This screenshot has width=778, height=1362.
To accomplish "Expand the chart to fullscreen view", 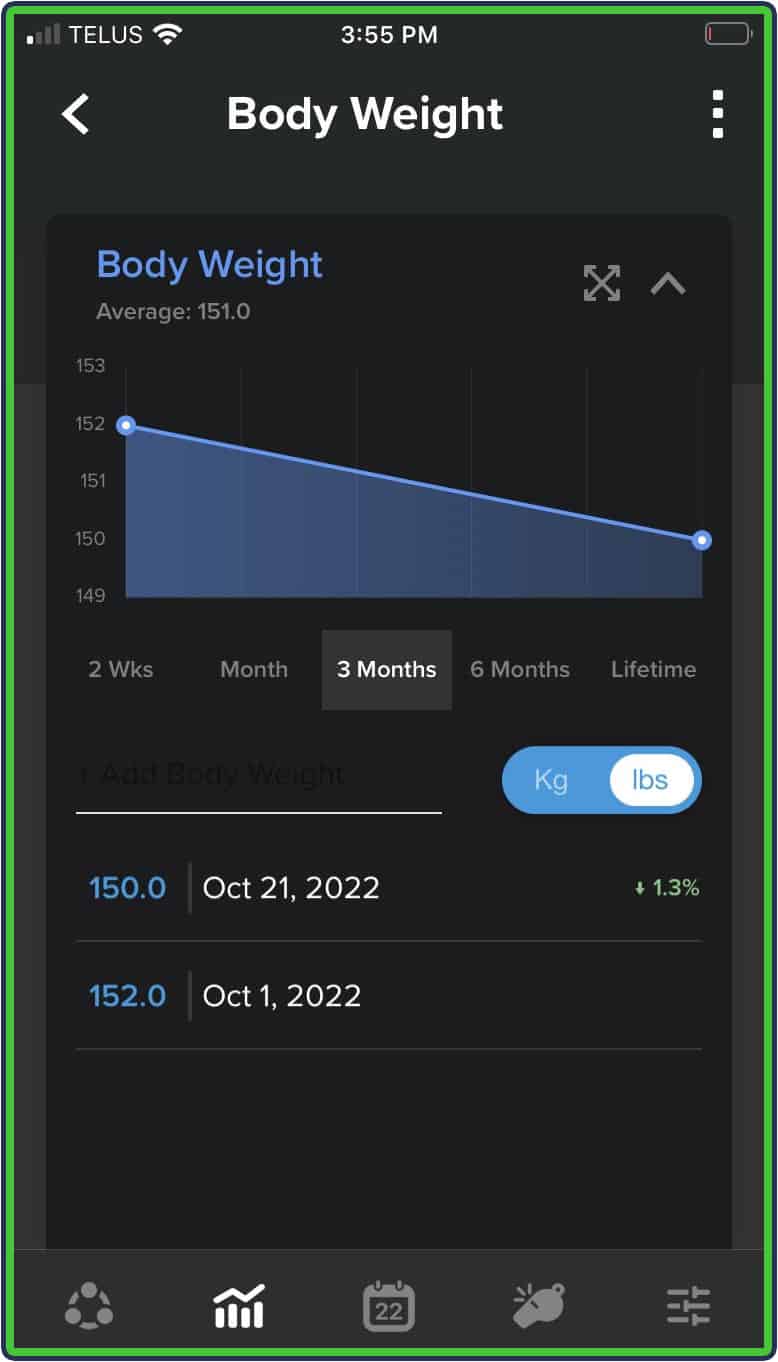I will (603, 283).
